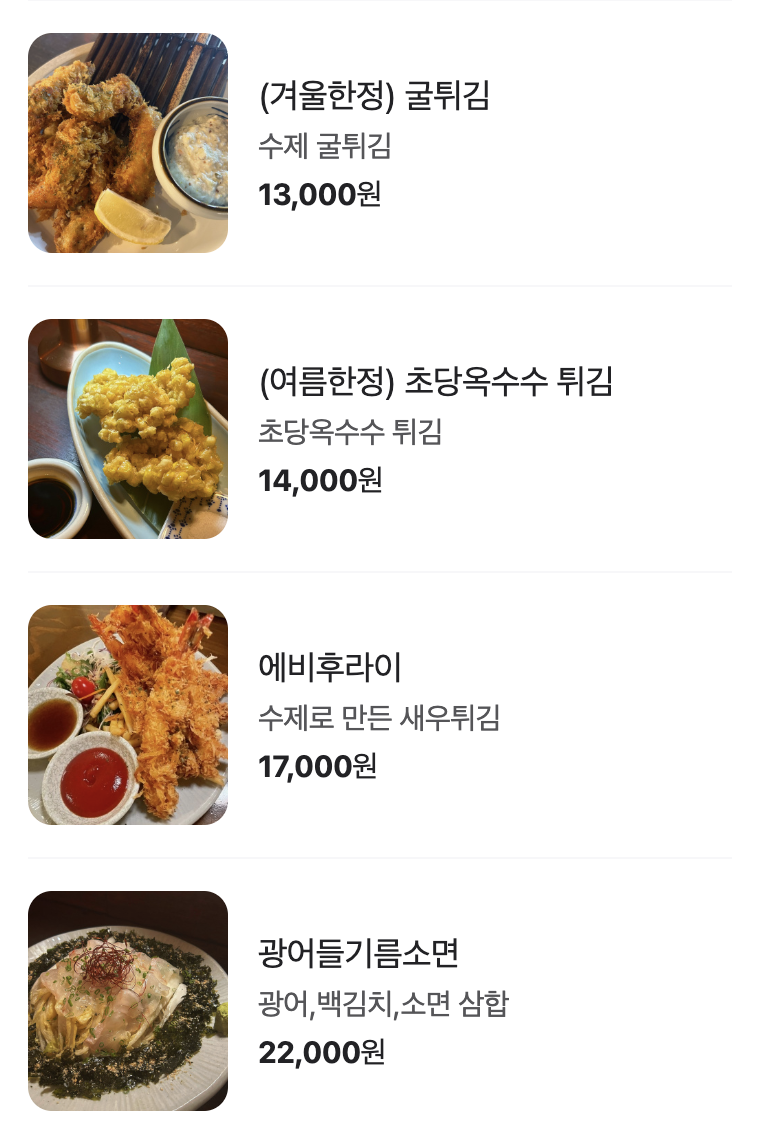Select the 17,000원 ebi fry row

click(380, 714)
